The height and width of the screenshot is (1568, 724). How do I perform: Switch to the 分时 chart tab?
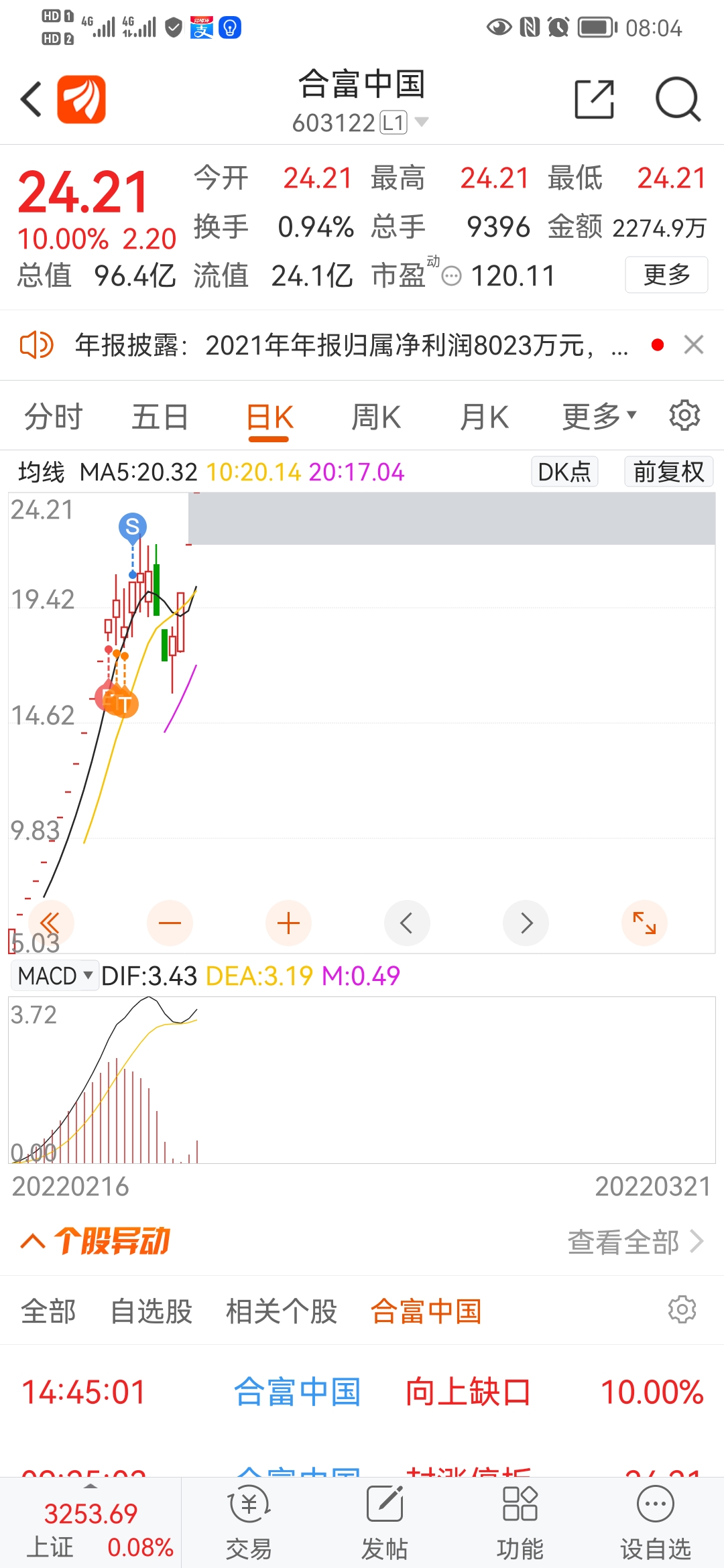tap(53, 417)
